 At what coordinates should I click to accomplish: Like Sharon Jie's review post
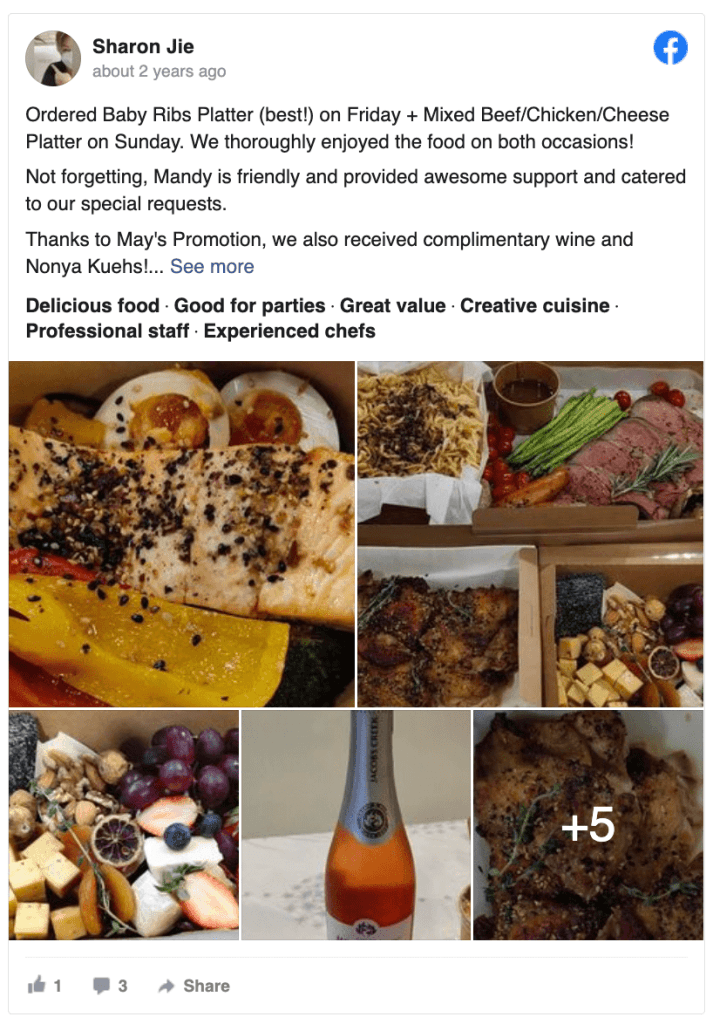pyautogui.click(x=45, y=986)
